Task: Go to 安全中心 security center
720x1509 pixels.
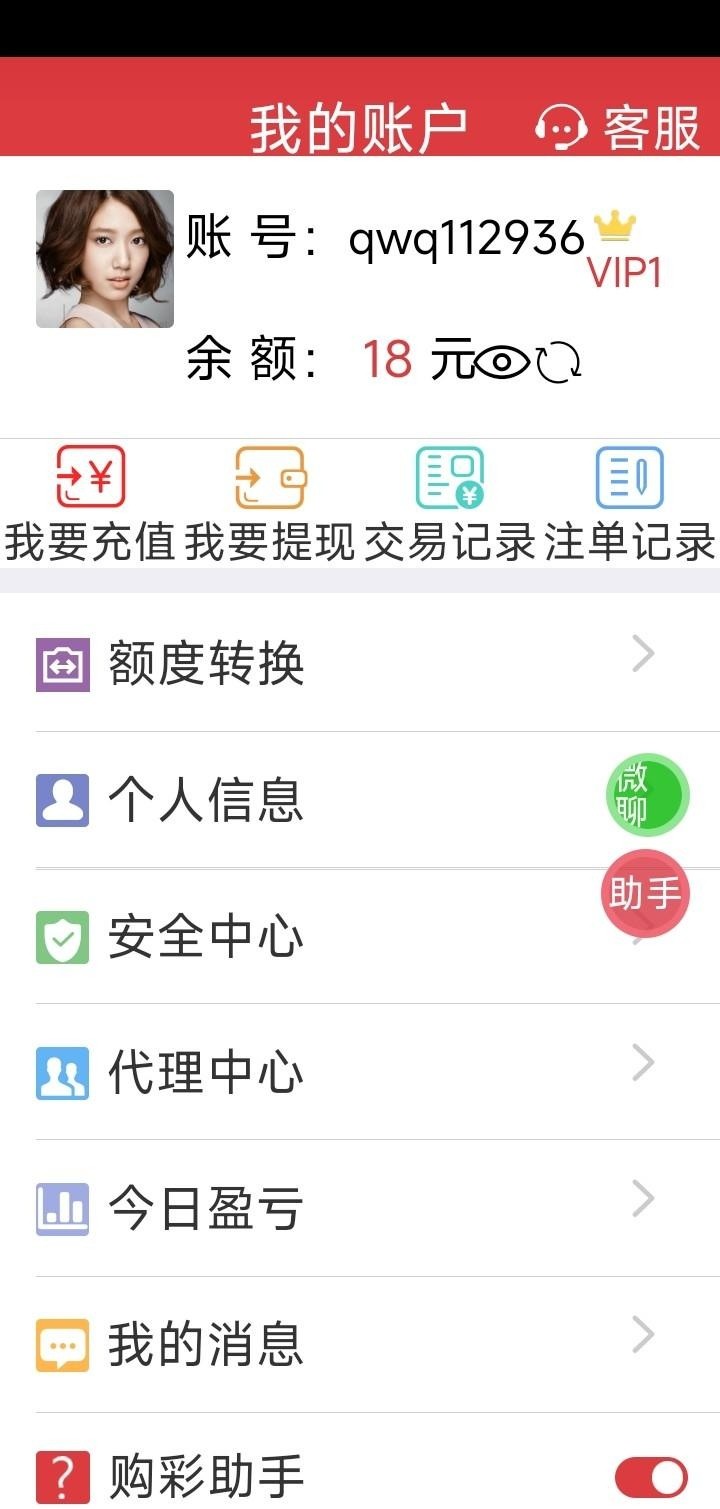Action: click(300, 936)
